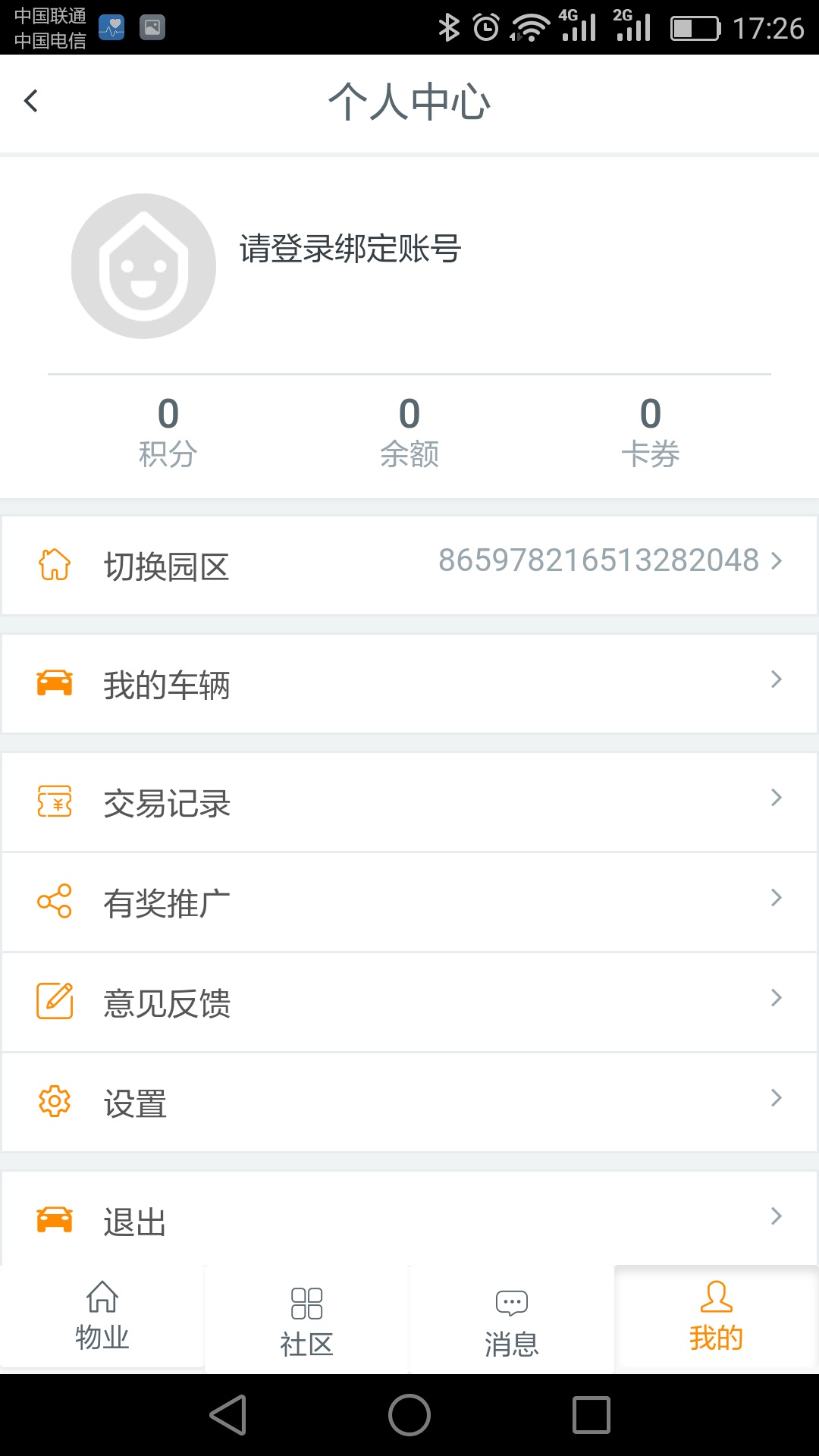Open system recent apps

point(591,1415)
